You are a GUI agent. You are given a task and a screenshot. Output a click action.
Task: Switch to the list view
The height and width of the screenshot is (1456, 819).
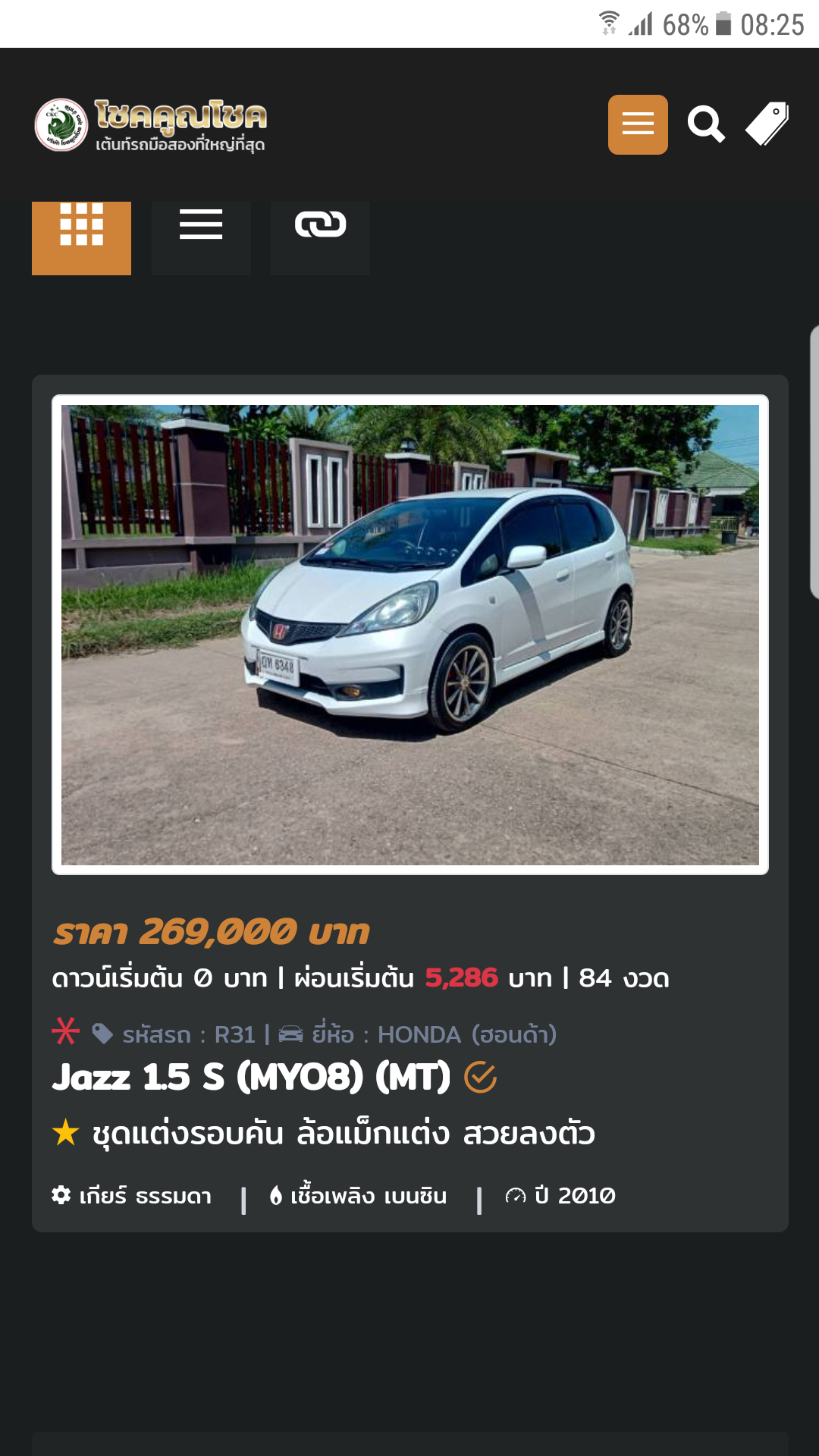(x=201, y=237)
